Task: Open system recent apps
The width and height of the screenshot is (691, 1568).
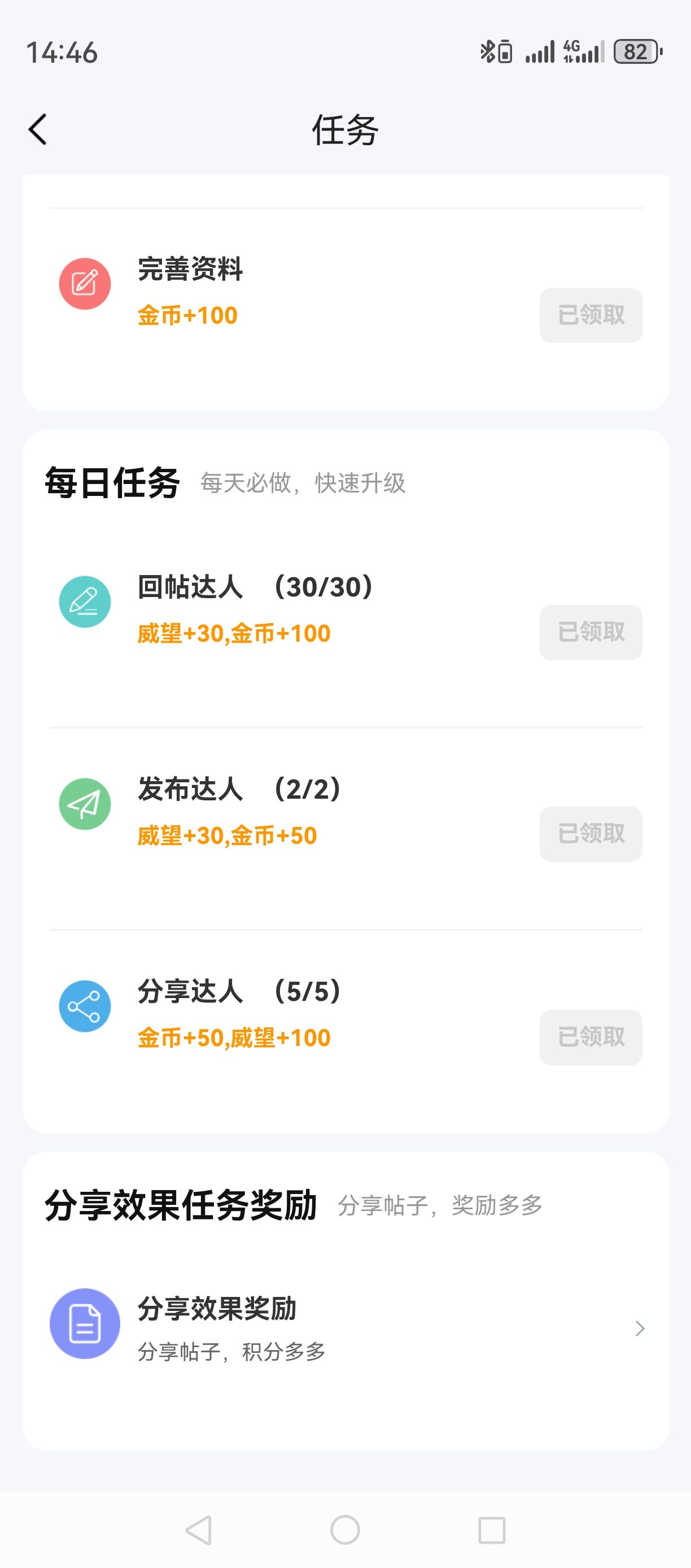Action: [492, 1530]
